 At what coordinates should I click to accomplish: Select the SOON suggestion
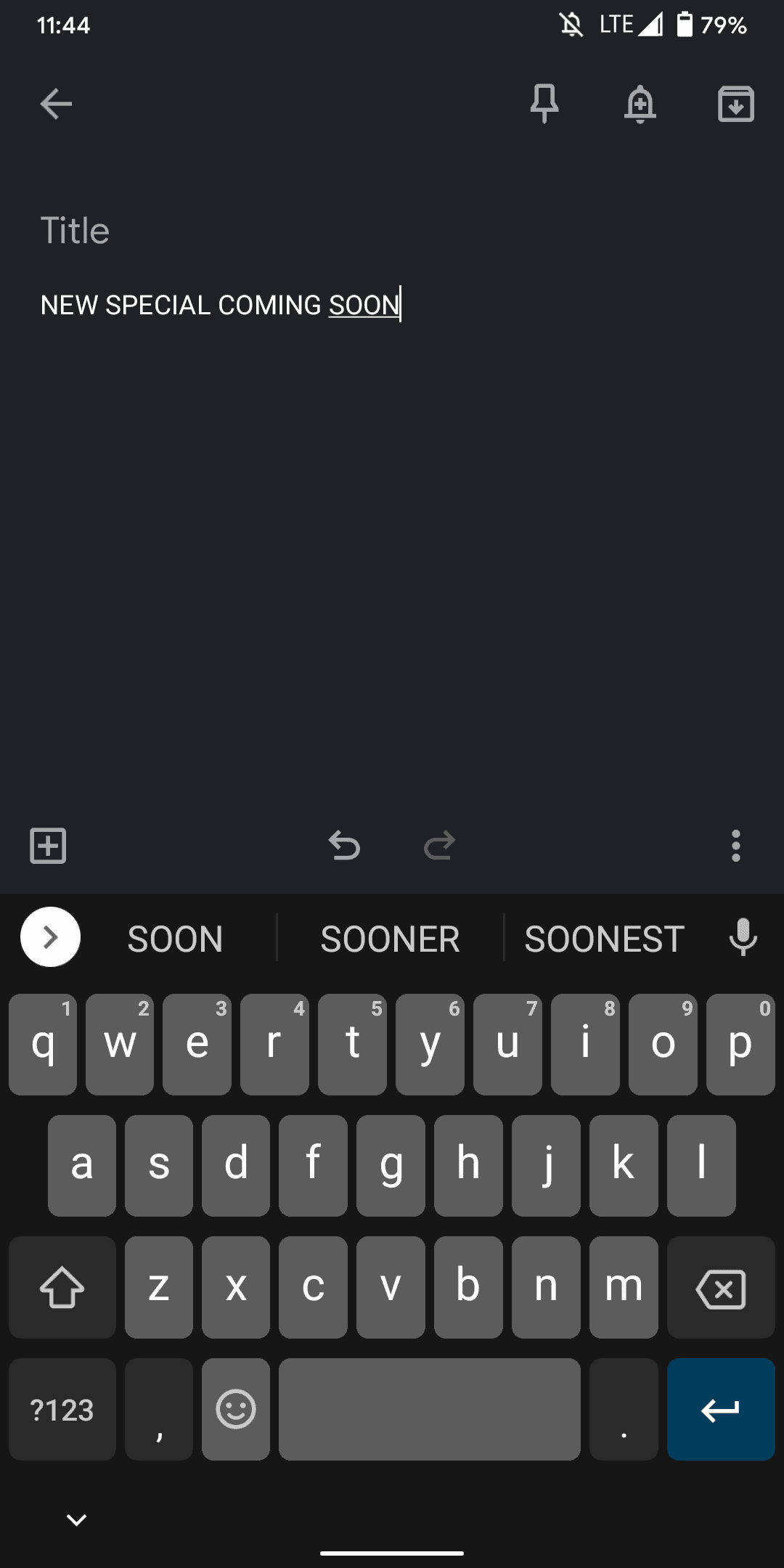pos(175,939)
